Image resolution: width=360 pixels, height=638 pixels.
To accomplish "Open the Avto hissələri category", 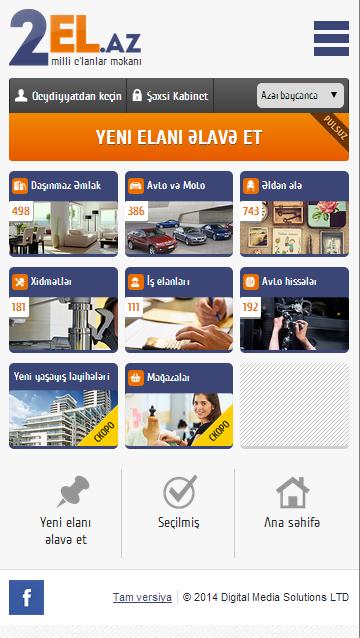I will (x=295, y=310).
